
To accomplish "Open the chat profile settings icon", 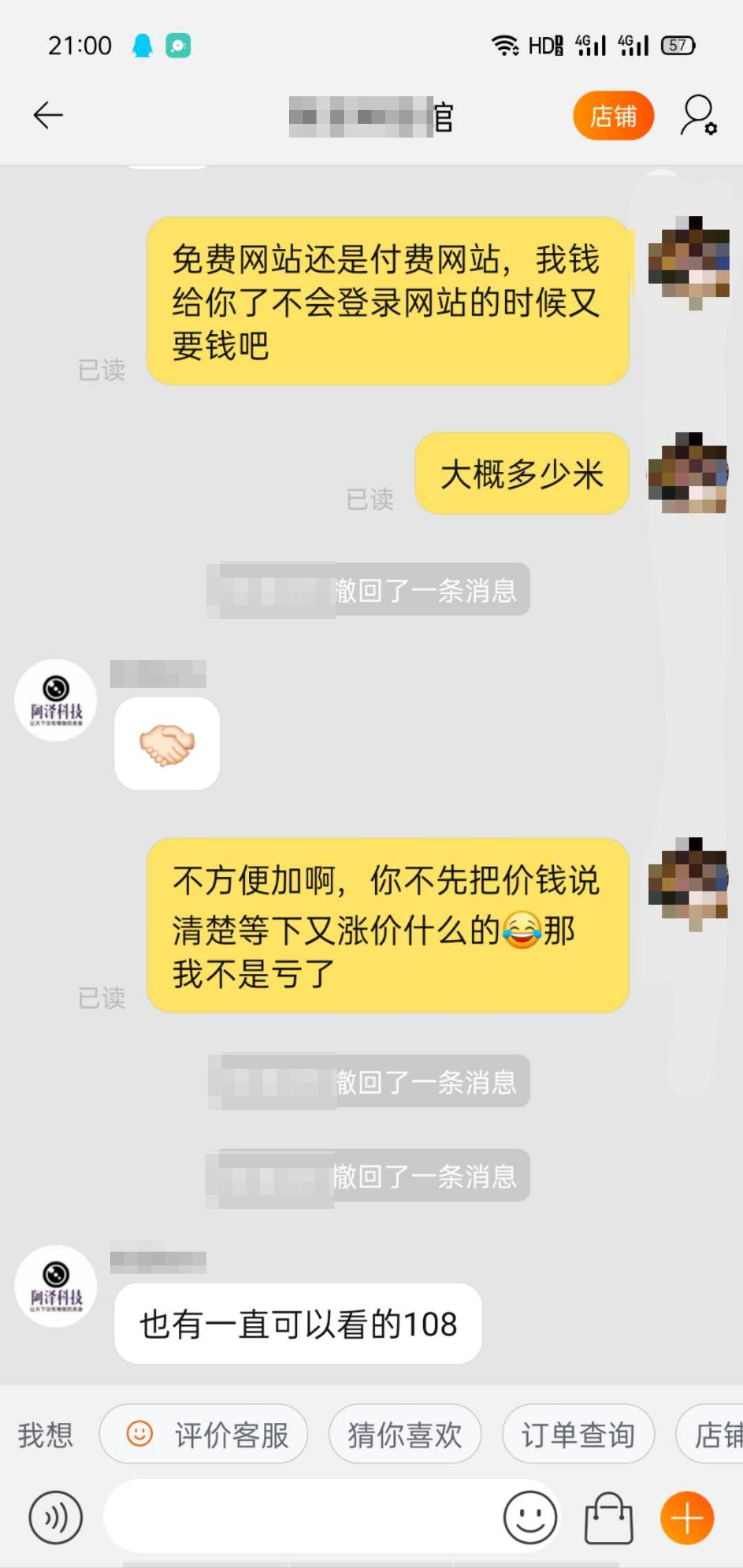I will [x=698, y=116].
